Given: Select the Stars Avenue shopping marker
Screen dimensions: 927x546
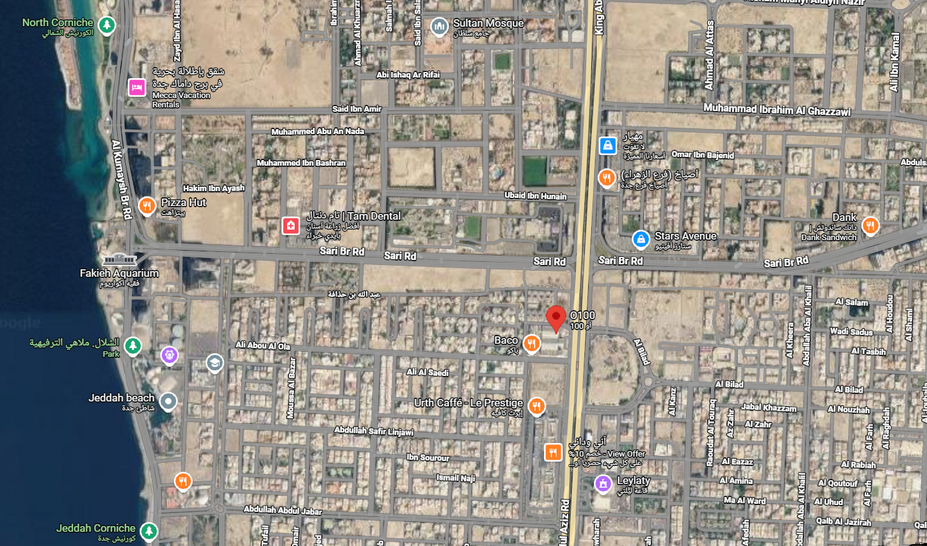Looking at the screenshot, I should click(x=640, y=239).
